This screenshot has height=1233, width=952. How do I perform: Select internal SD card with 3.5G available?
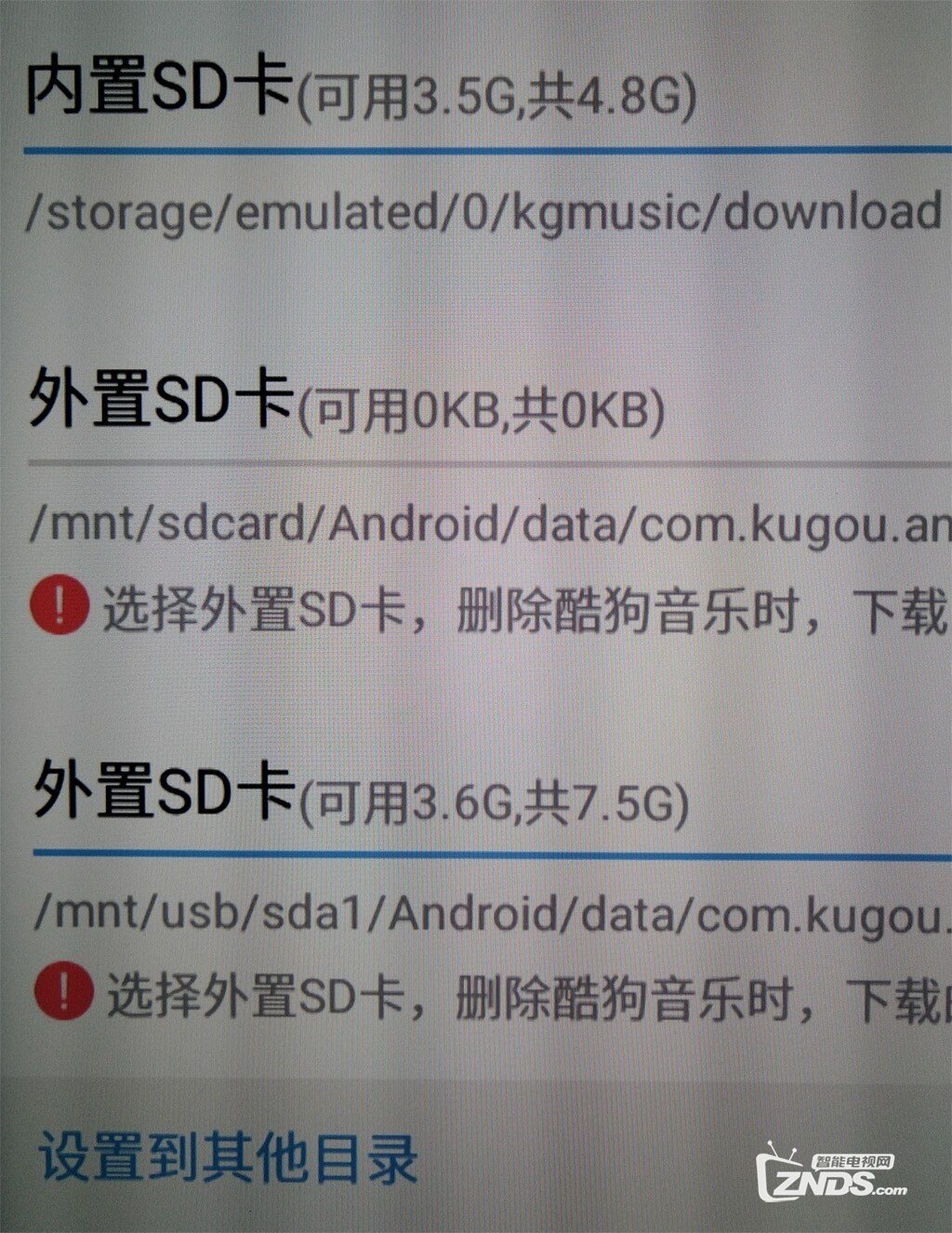click(x=361, y=93)
